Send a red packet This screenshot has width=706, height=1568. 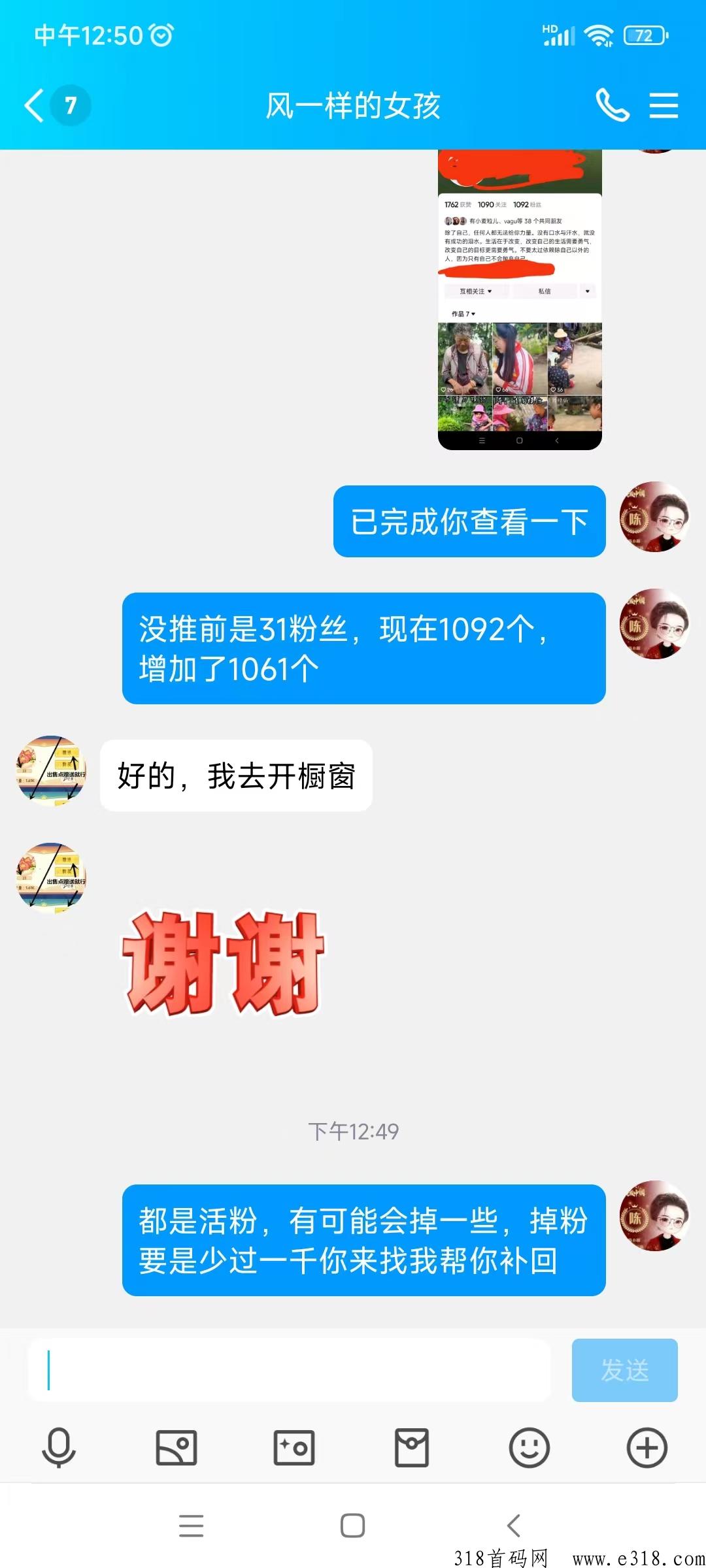[412, 1448]
